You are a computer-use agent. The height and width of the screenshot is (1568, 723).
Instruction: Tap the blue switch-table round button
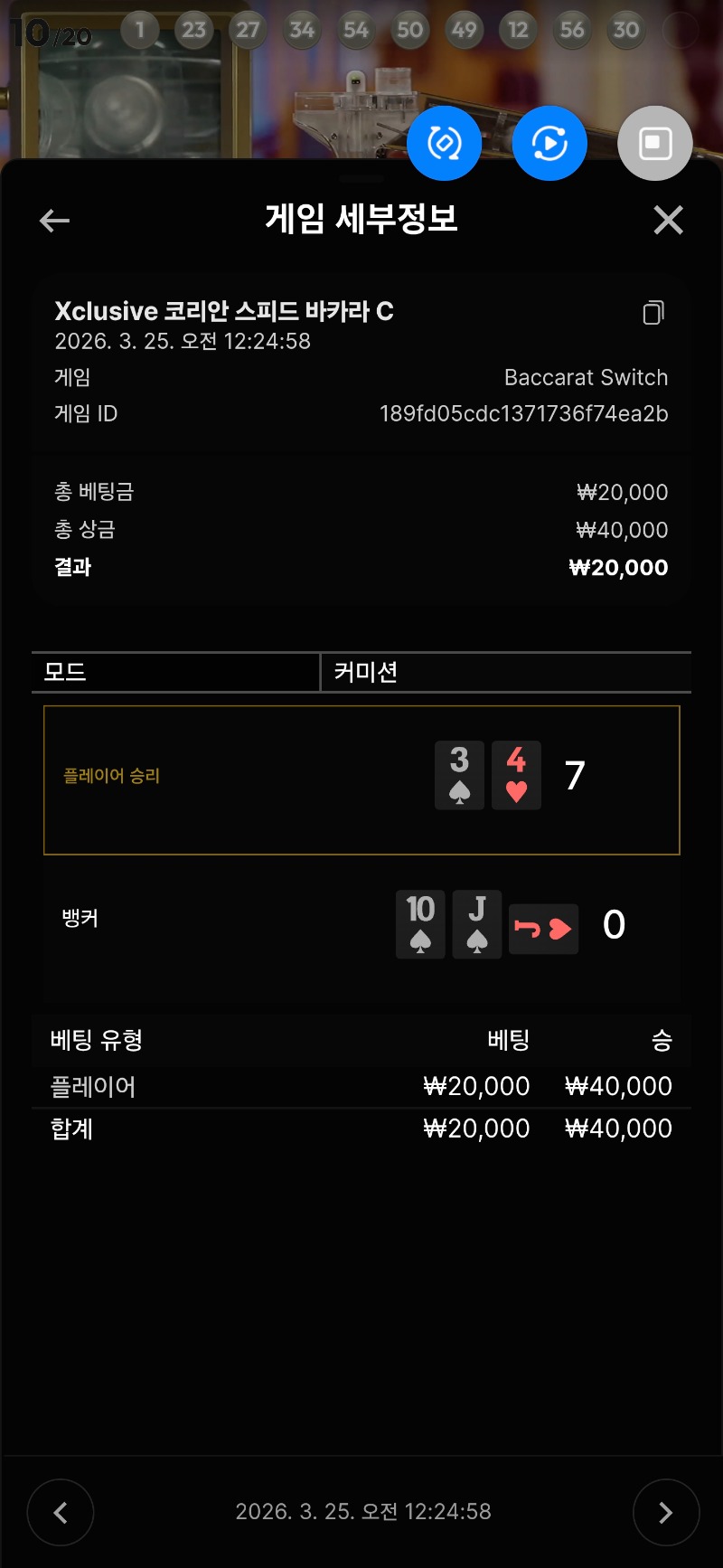point(444,143)
